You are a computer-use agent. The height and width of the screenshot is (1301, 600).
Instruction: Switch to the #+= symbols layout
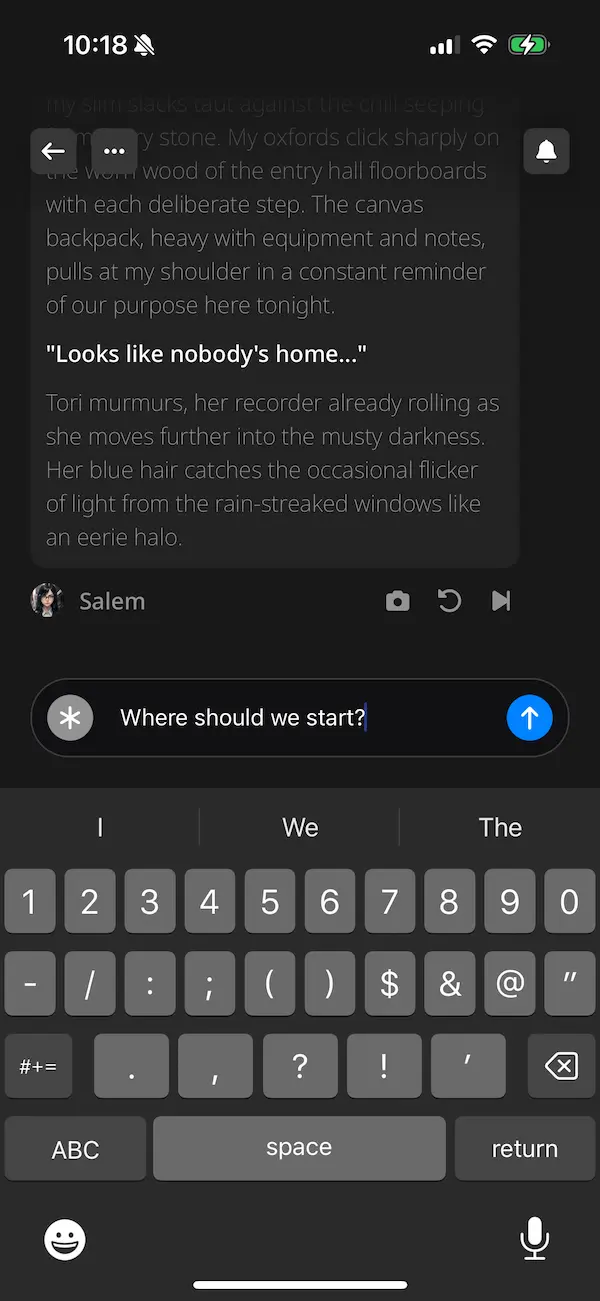tap(38, 1066)
